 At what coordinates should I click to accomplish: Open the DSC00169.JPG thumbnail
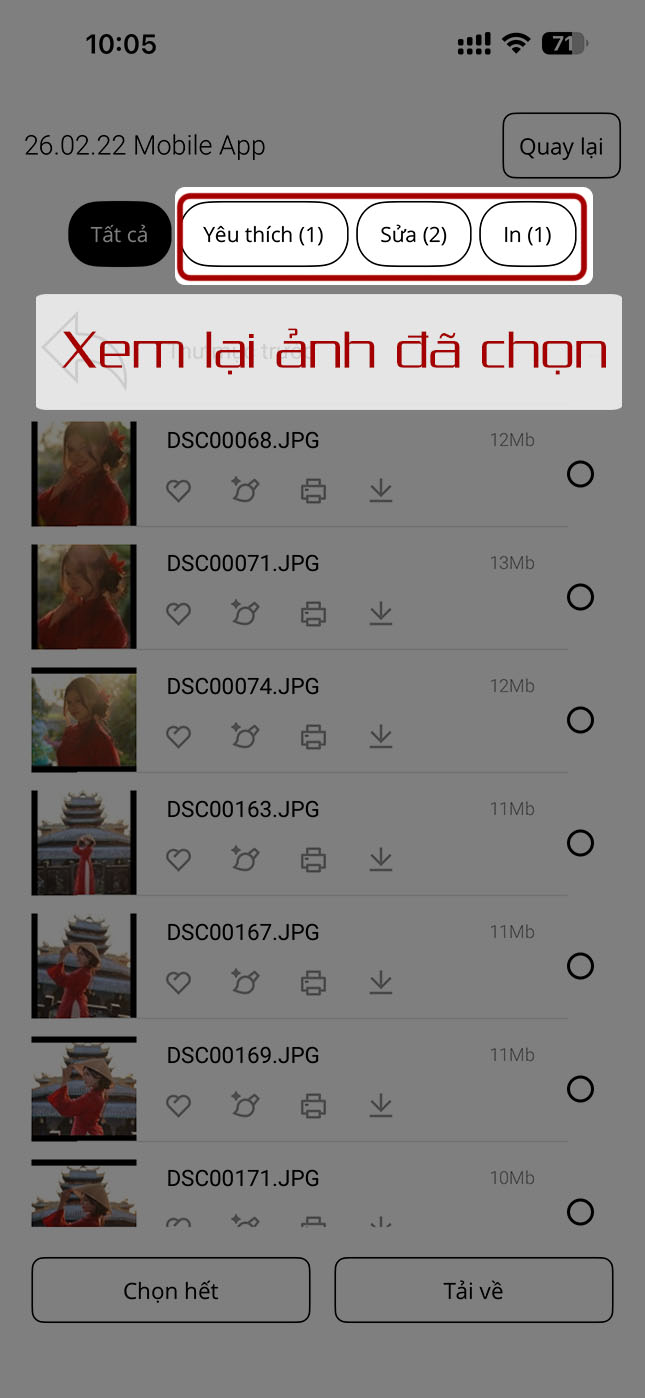pos(84,1089)
